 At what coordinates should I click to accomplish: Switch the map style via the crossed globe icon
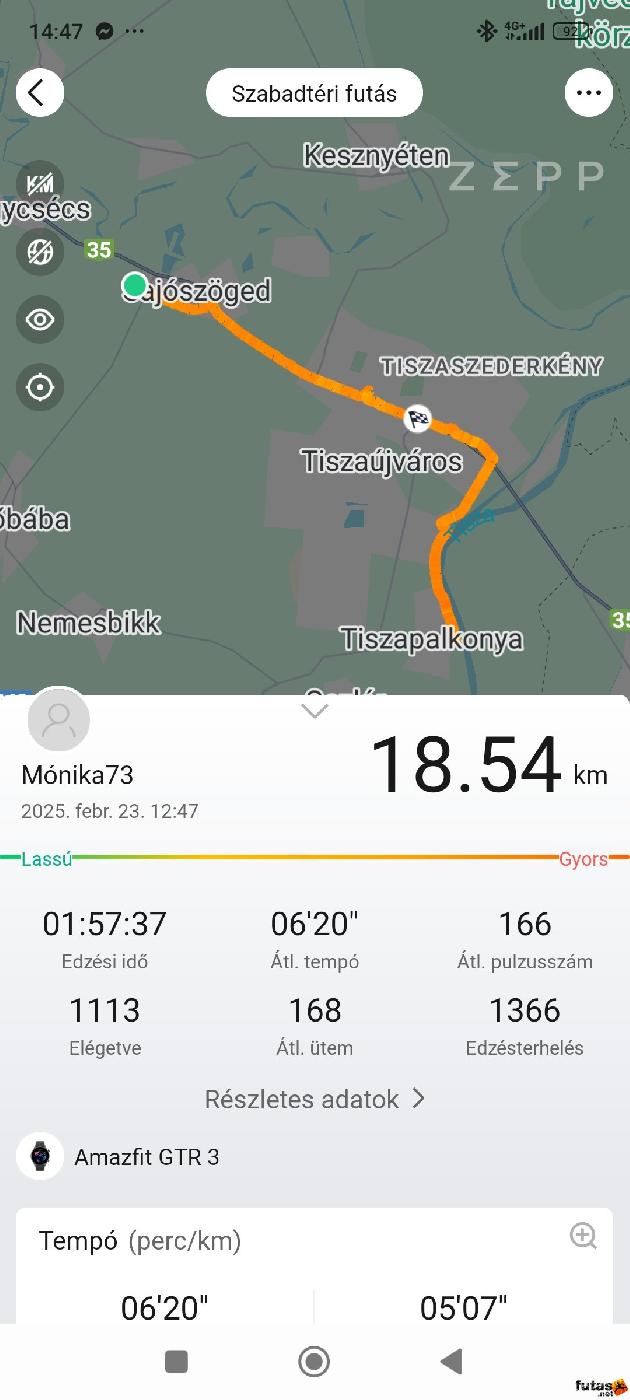tap(40, 251)
